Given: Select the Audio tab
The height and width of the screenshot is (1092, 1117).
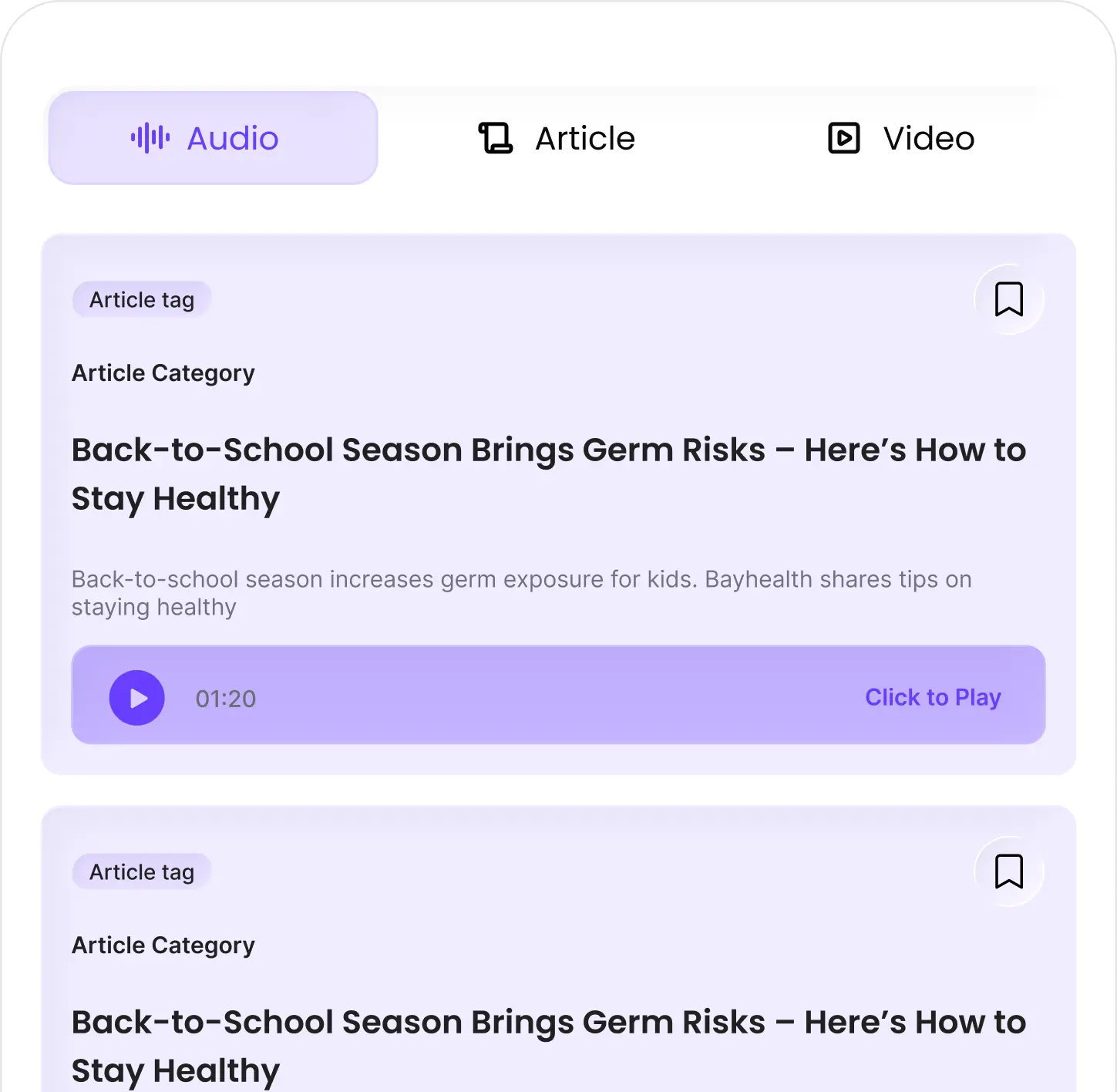Looking at the screenshot, I should (x=213, y=138).
